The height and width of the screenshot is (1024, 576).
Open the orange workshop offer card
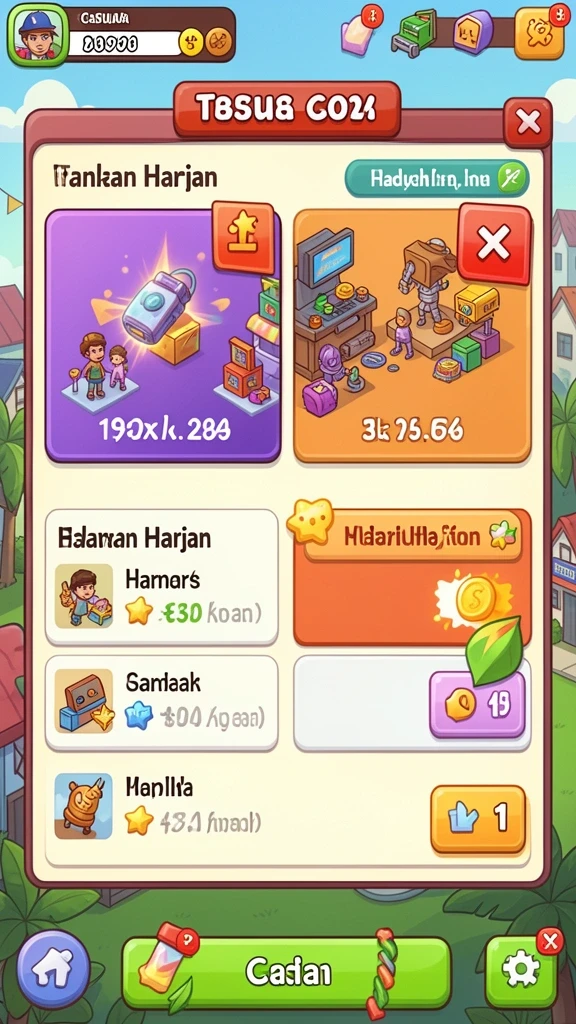pyautogui.click(x=412, y=336)
